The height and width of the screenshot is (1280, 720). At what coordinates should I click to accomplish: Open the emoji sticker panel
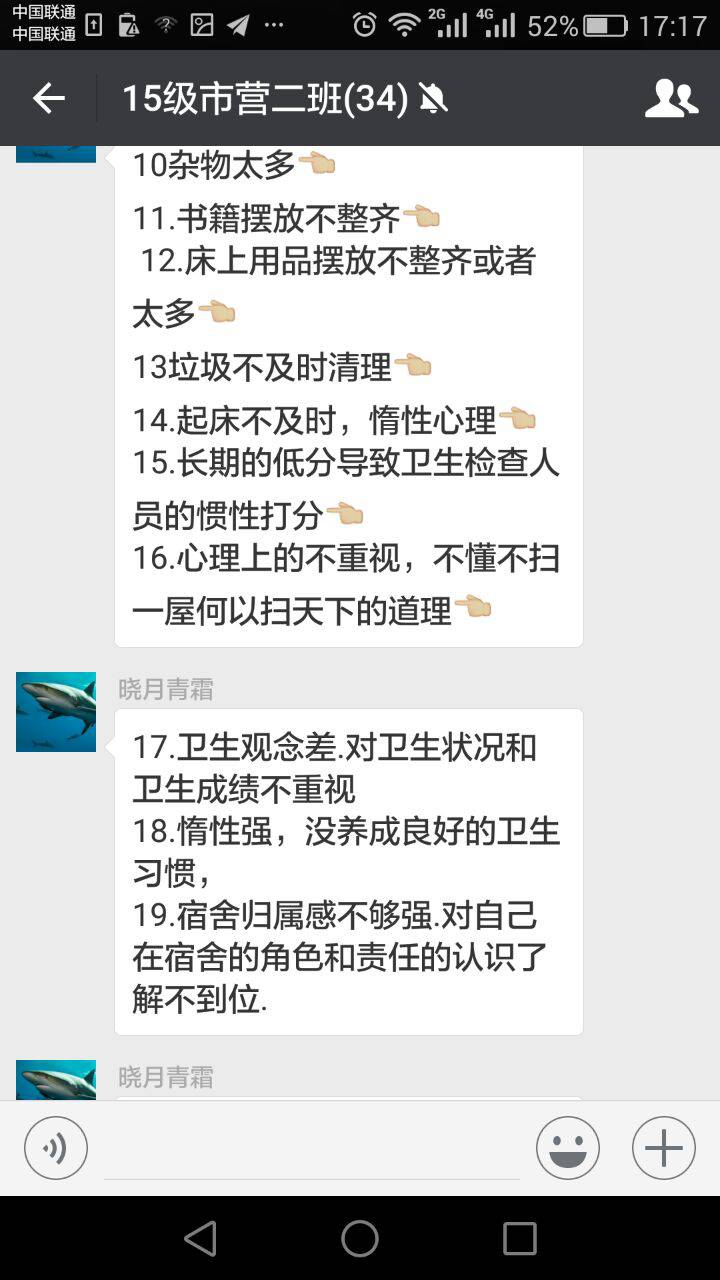[568, 1148]
